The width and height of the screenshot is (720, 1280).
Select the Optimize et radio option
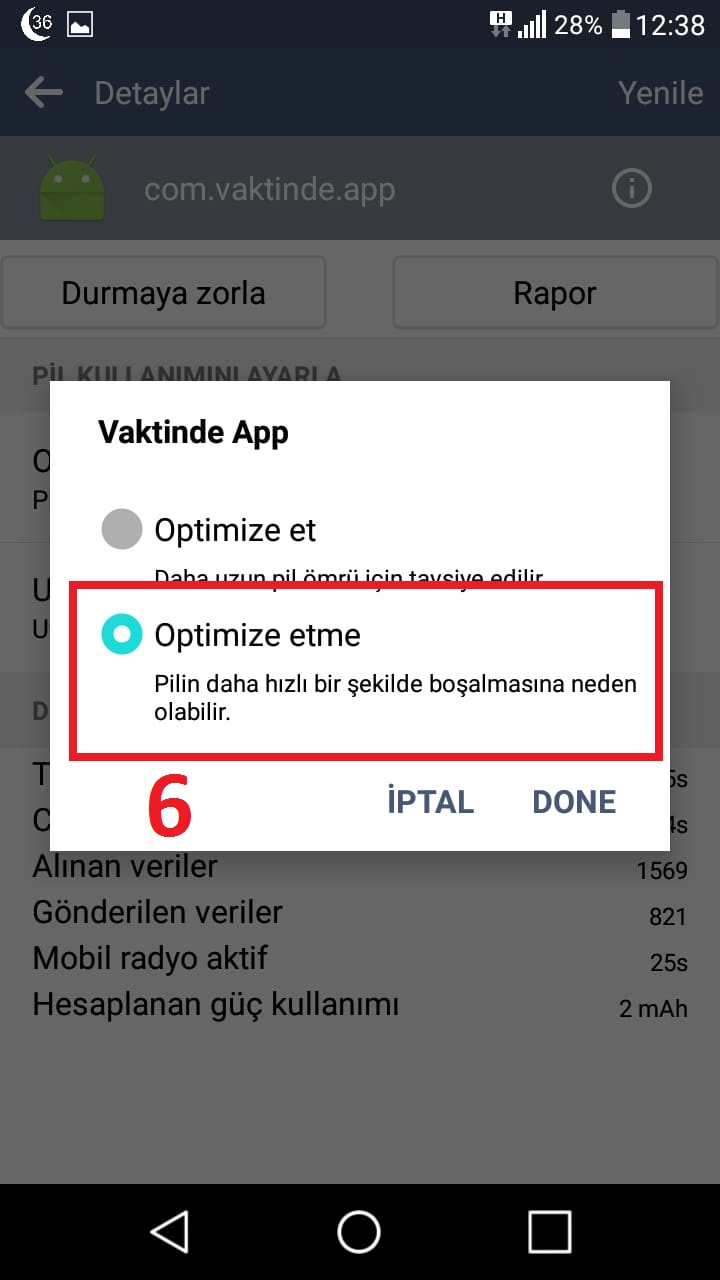[x=122, y=529]
